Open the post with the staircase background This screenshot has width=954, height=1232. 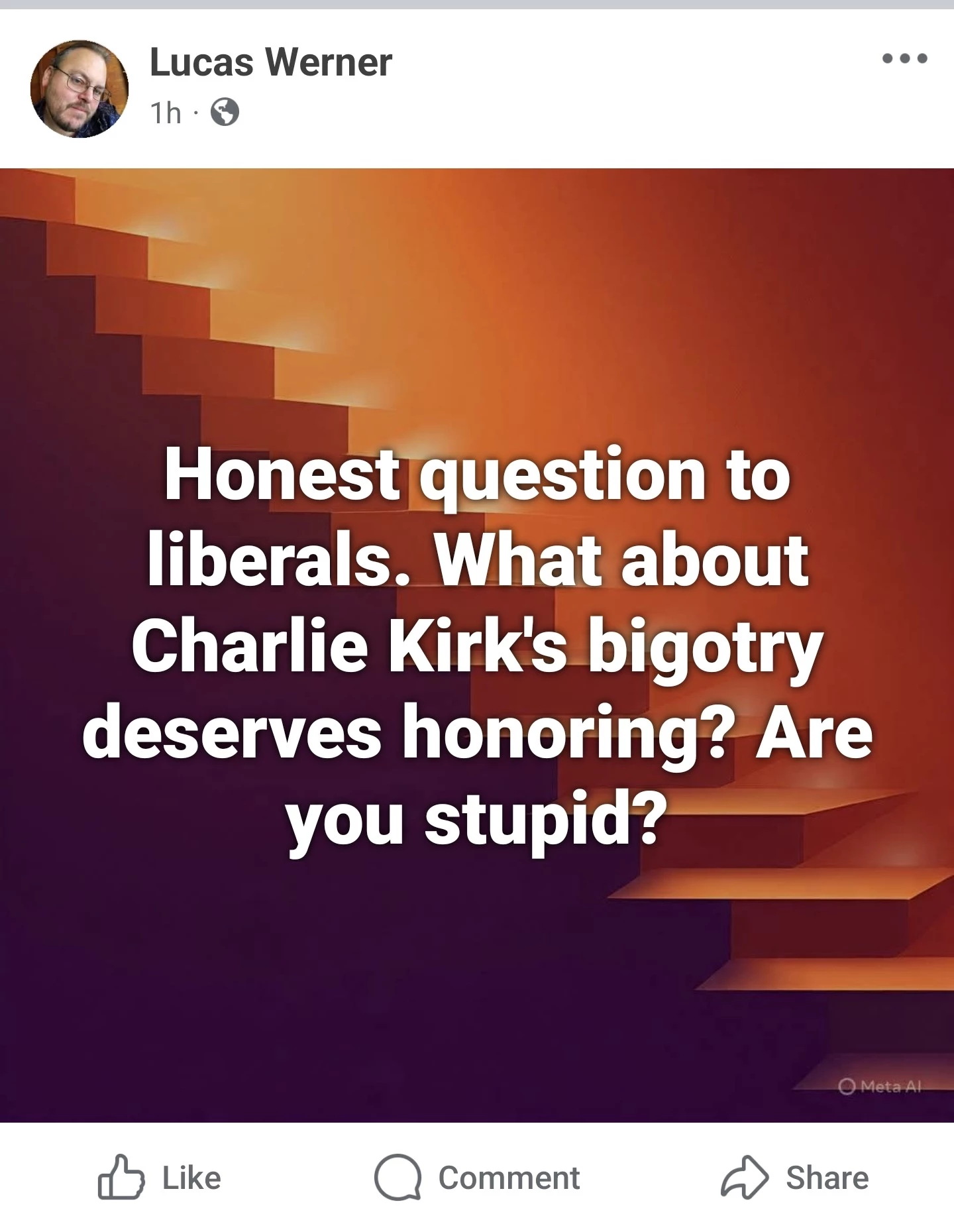tap(477, 644)
